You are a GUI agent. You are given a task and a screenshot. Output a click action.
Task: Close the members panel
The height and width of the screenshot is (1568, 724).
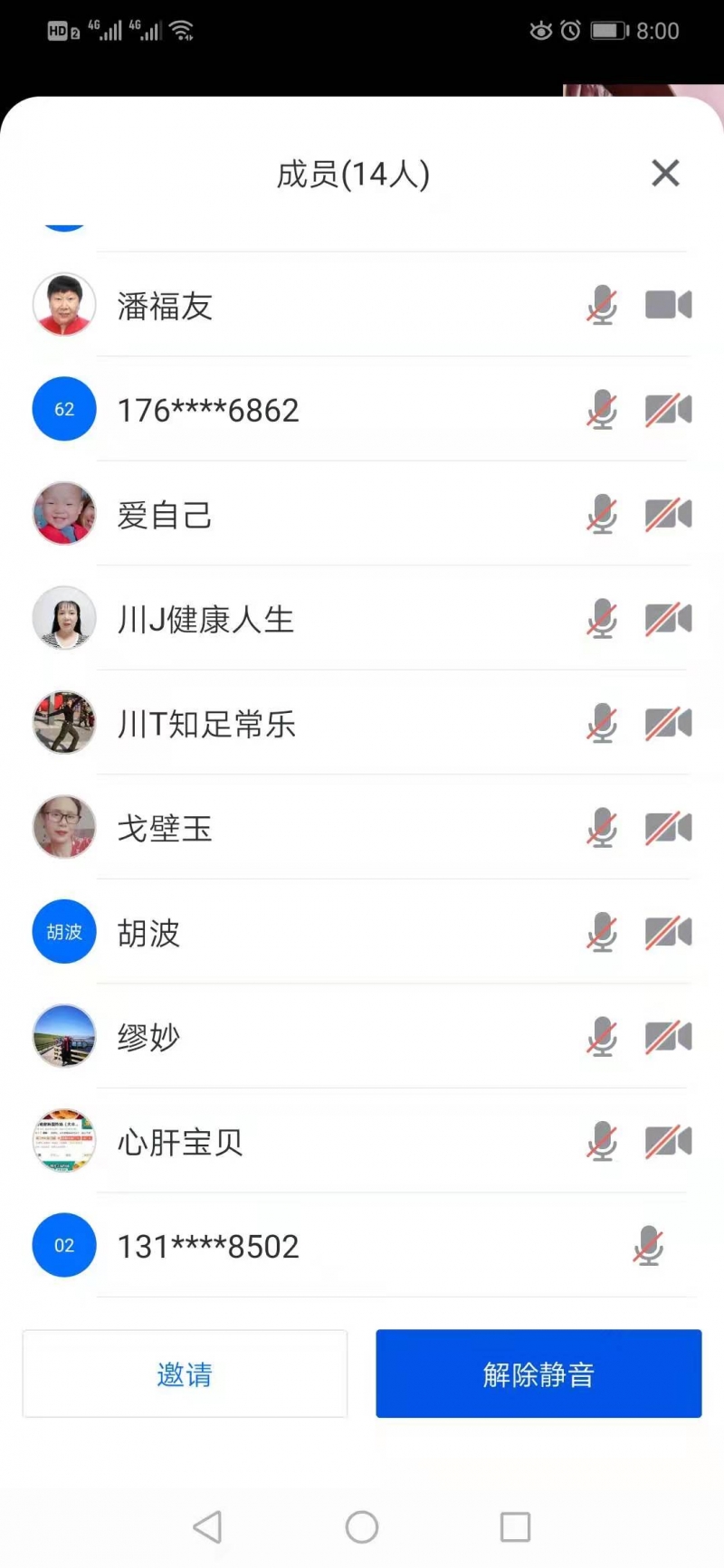click(x=665, y=173)
